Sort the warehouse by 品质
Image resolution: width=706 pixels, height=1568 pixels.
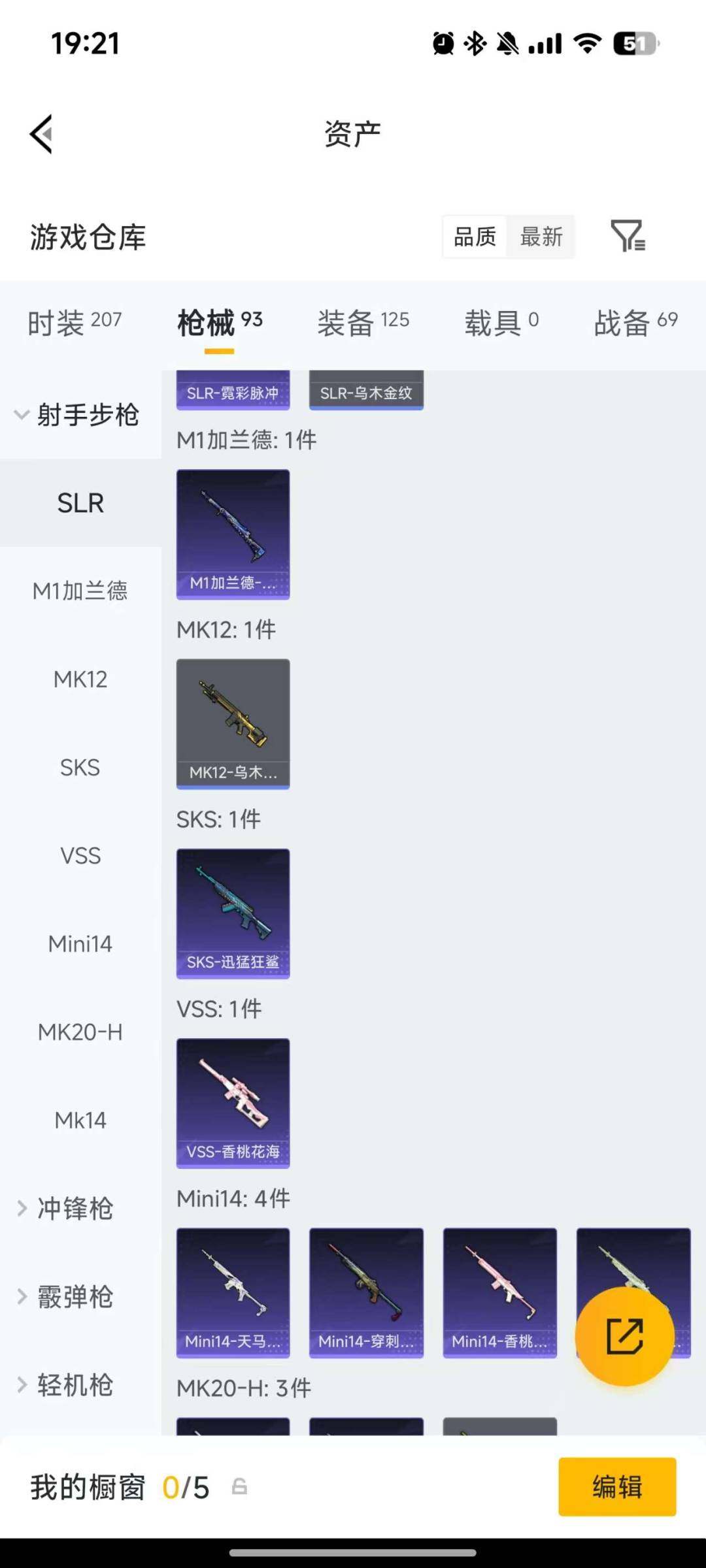point(475,237)
